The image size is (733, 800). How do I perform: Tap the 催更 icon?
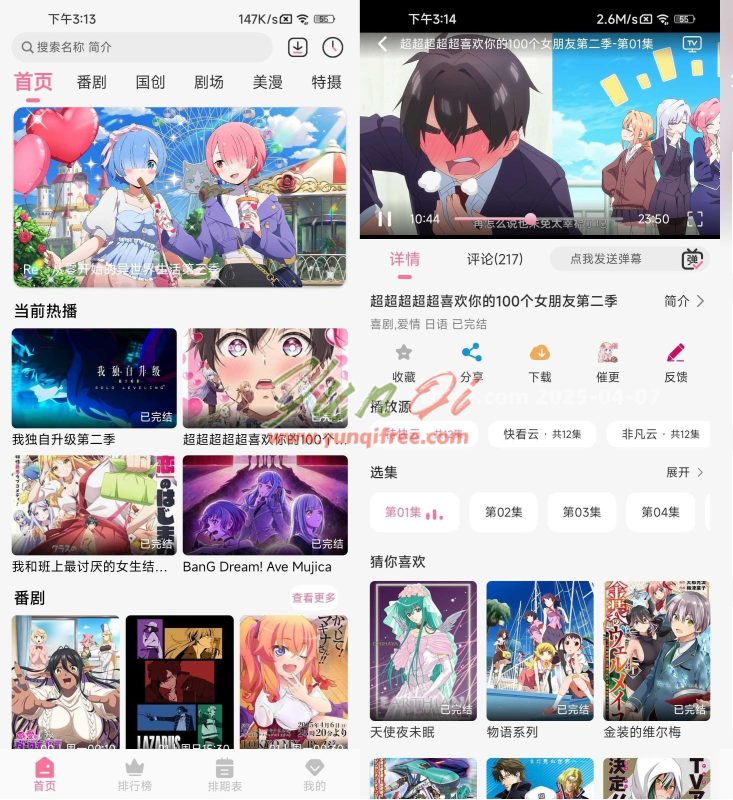(x=606, y=358)
